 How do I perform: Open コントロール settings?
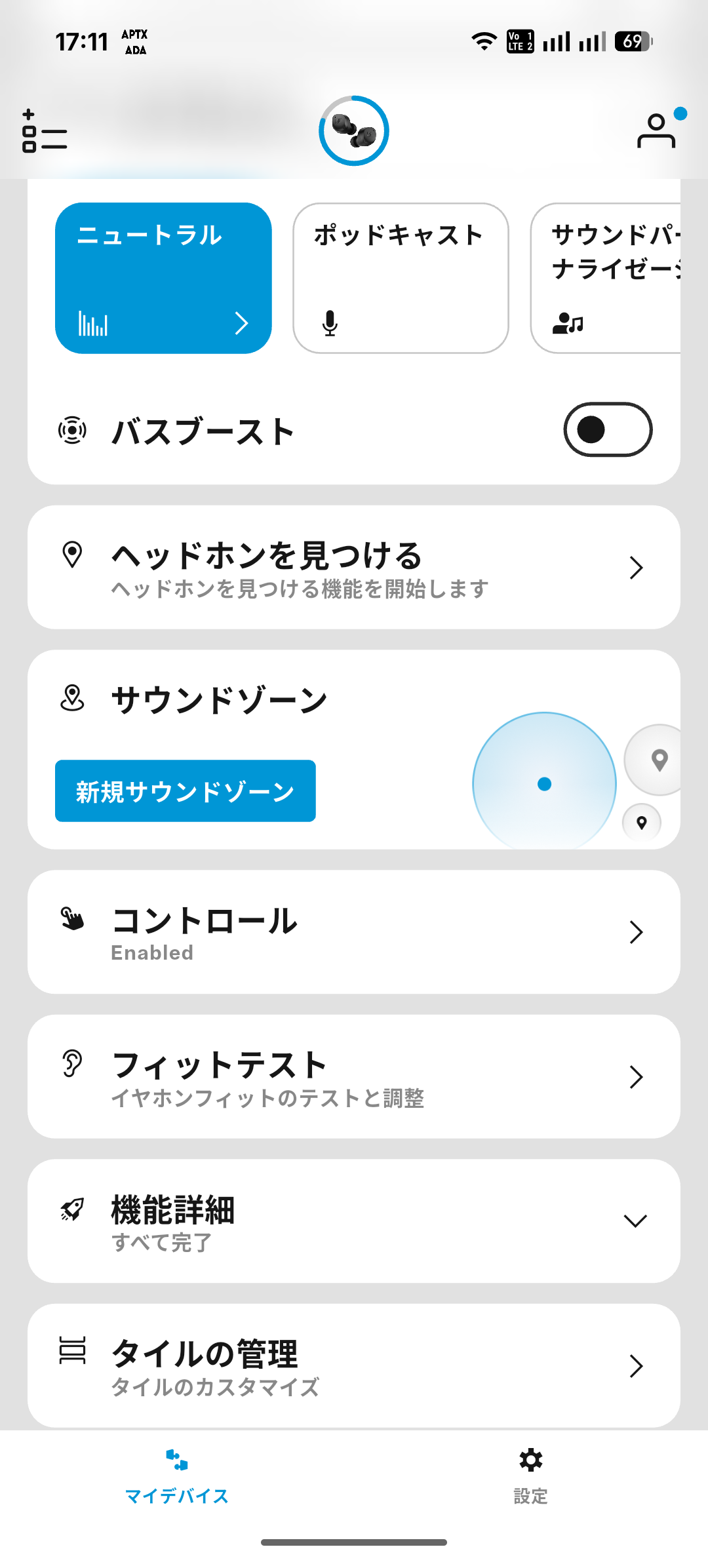tap(354, 932)
